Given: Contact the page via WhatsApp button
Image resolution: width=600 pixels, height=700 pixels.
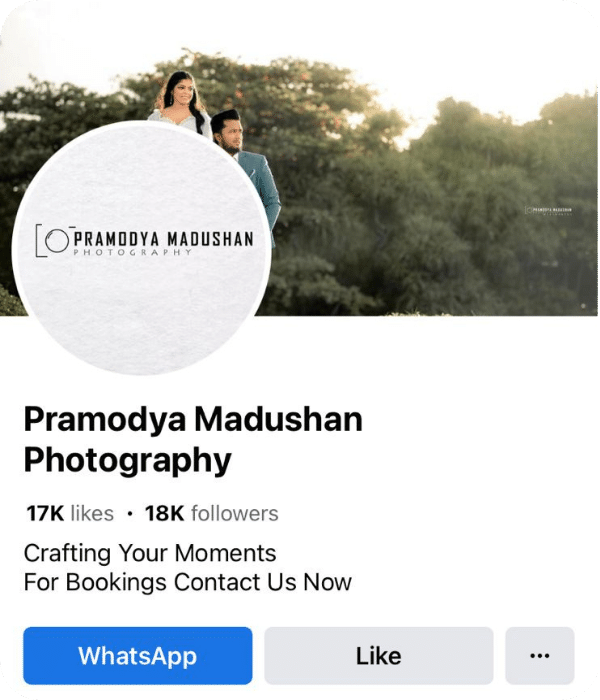Looking at the screenshot, I should pos(138,656).
